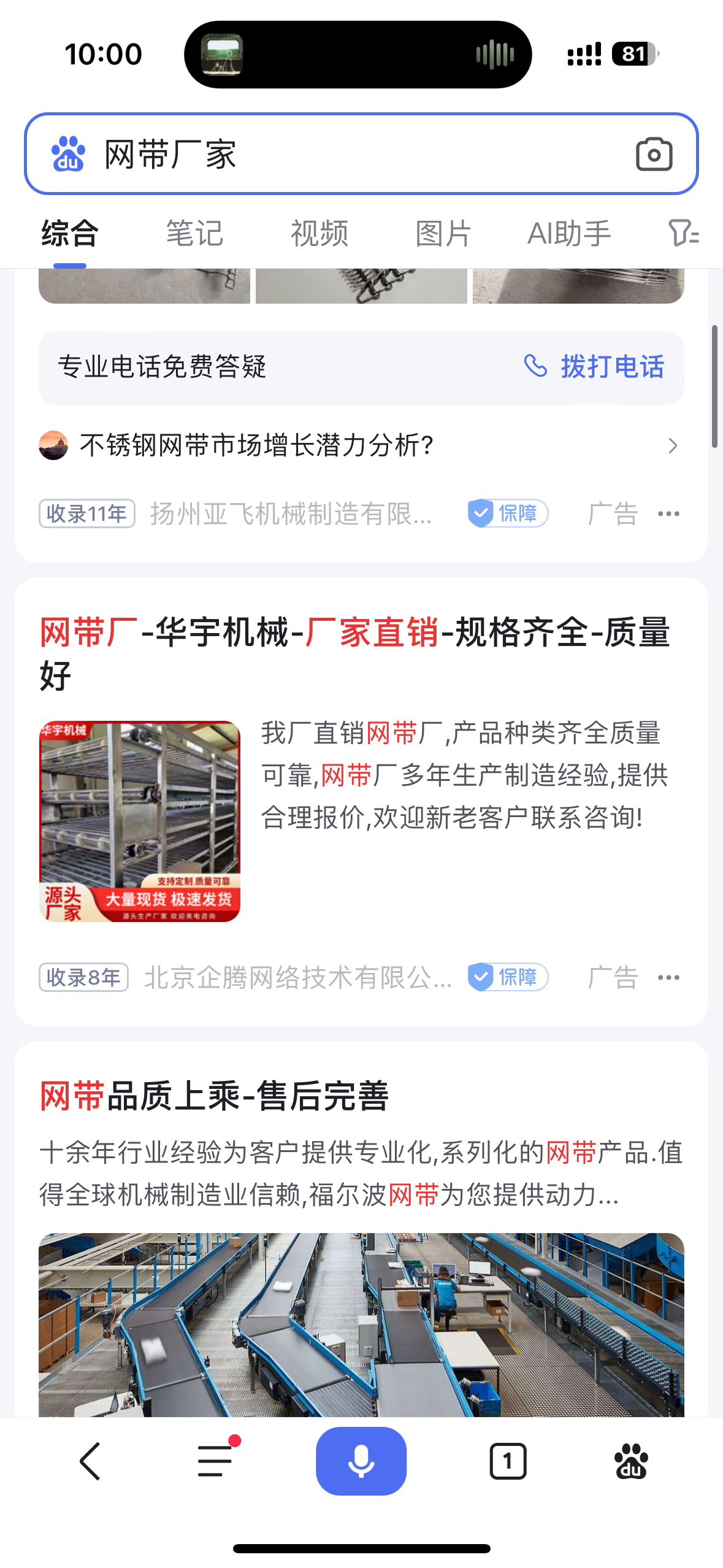Switch to the 图片 tab
Image resolution: width=723 pixels, height=1568 pixels.
[x=443, y=234]
